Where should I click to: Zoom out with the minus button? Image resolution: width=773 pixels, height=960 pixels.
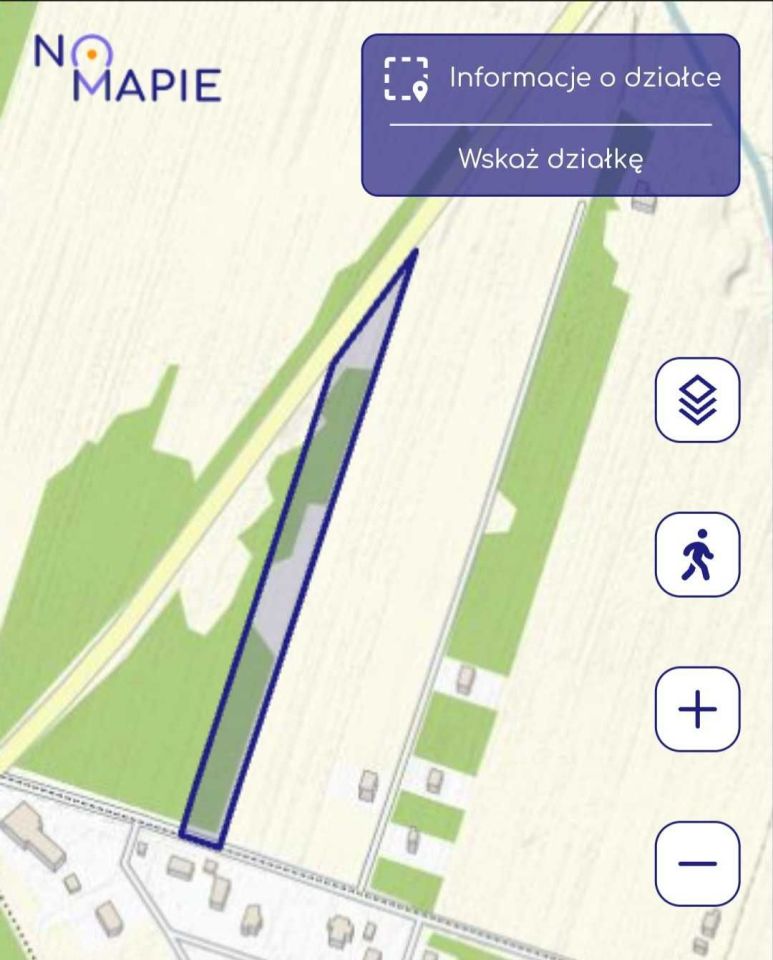tap(697, 864)
